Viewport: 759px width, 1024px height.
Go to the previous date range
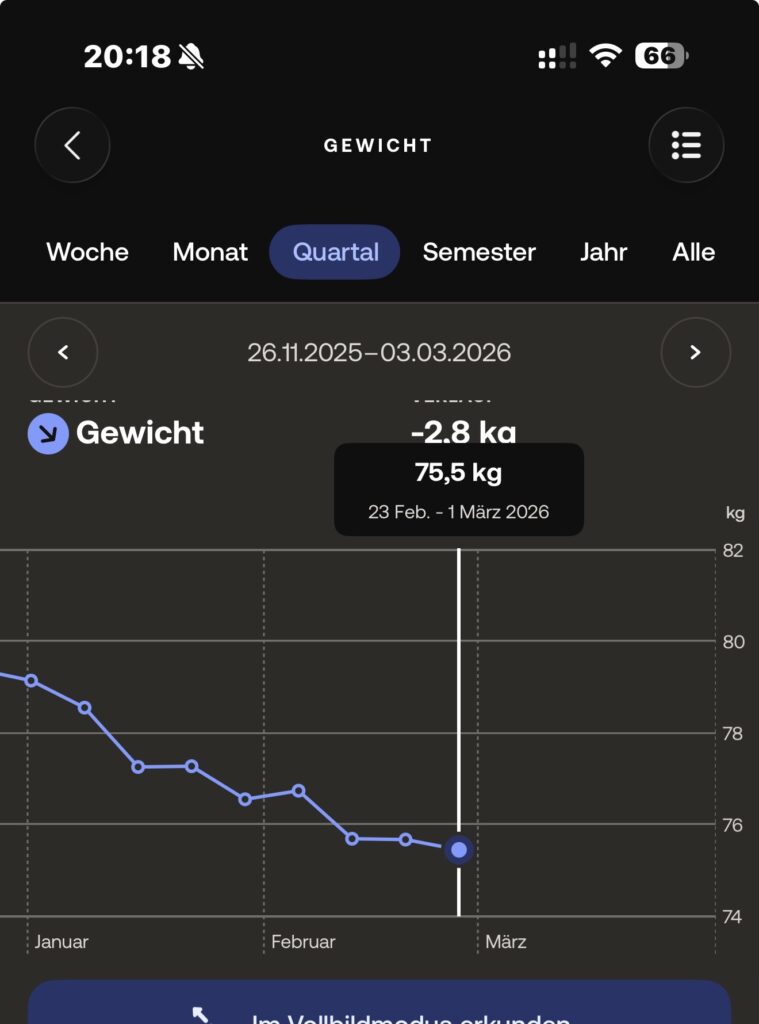click(x=63, y=352)
